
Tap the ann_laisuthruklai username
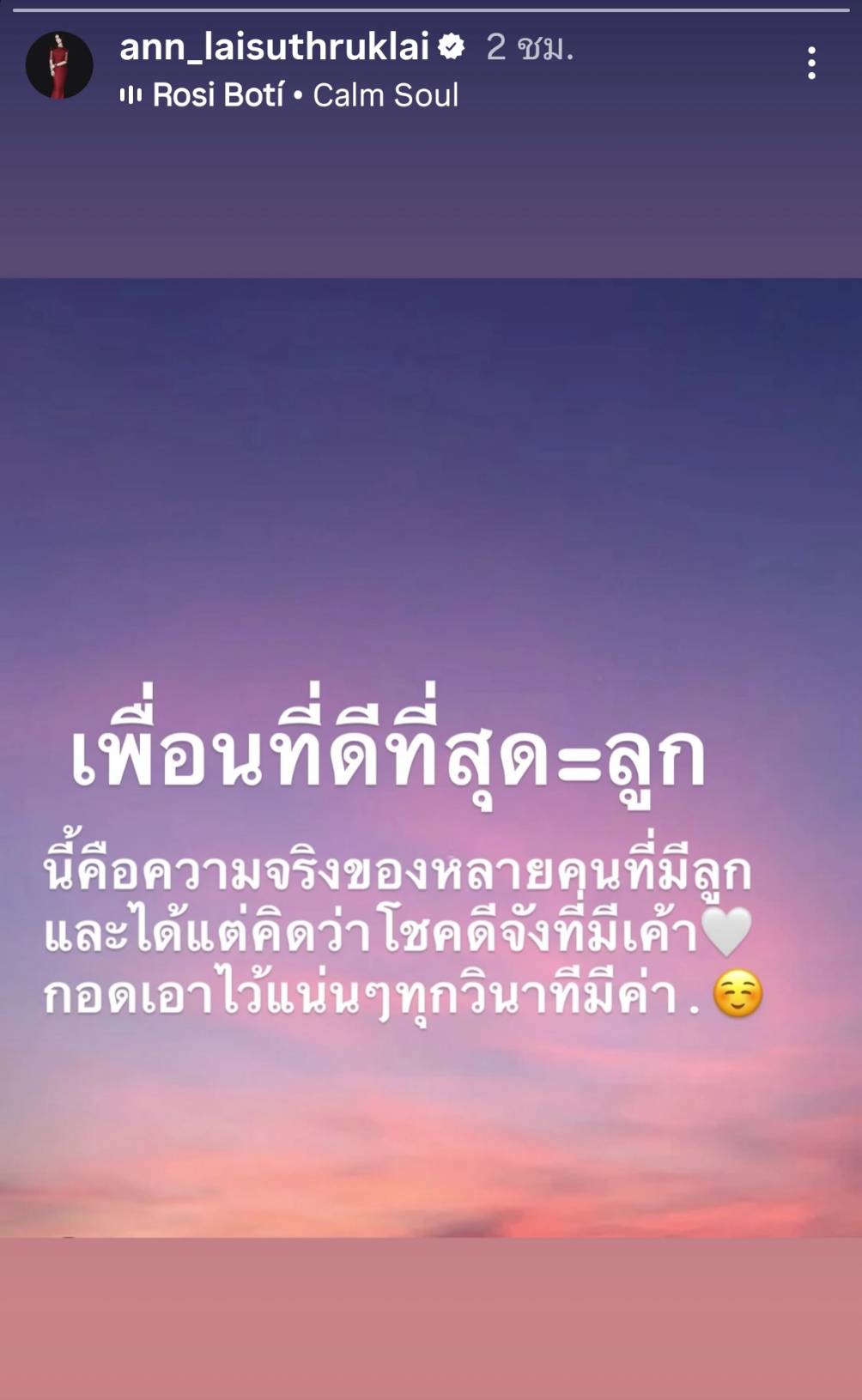pyautogui.click(x=274, y=47)
